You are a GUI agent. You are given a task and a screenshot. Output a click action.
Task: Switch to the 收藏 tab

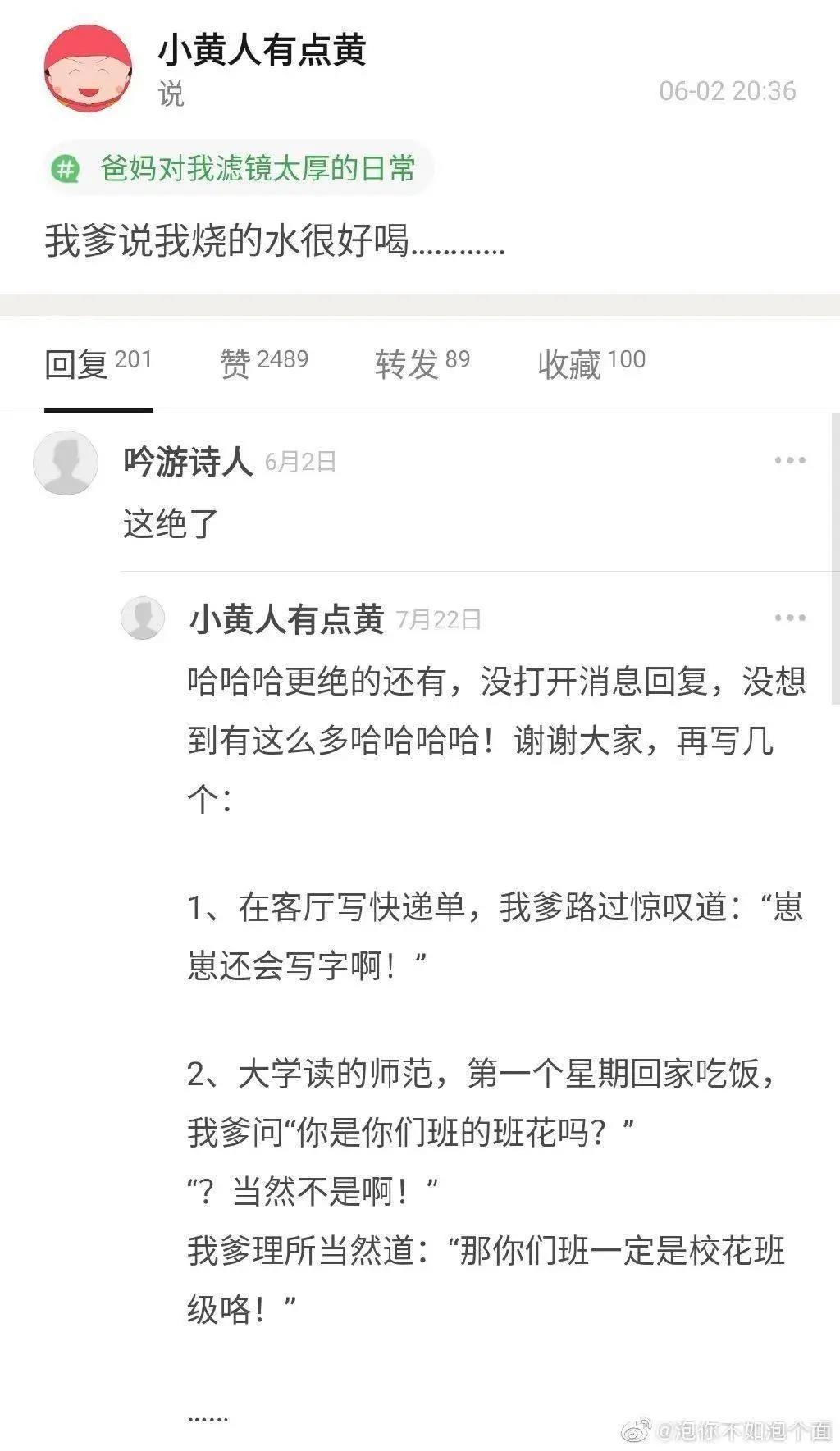pyautogui.click(x=591, y=363)
